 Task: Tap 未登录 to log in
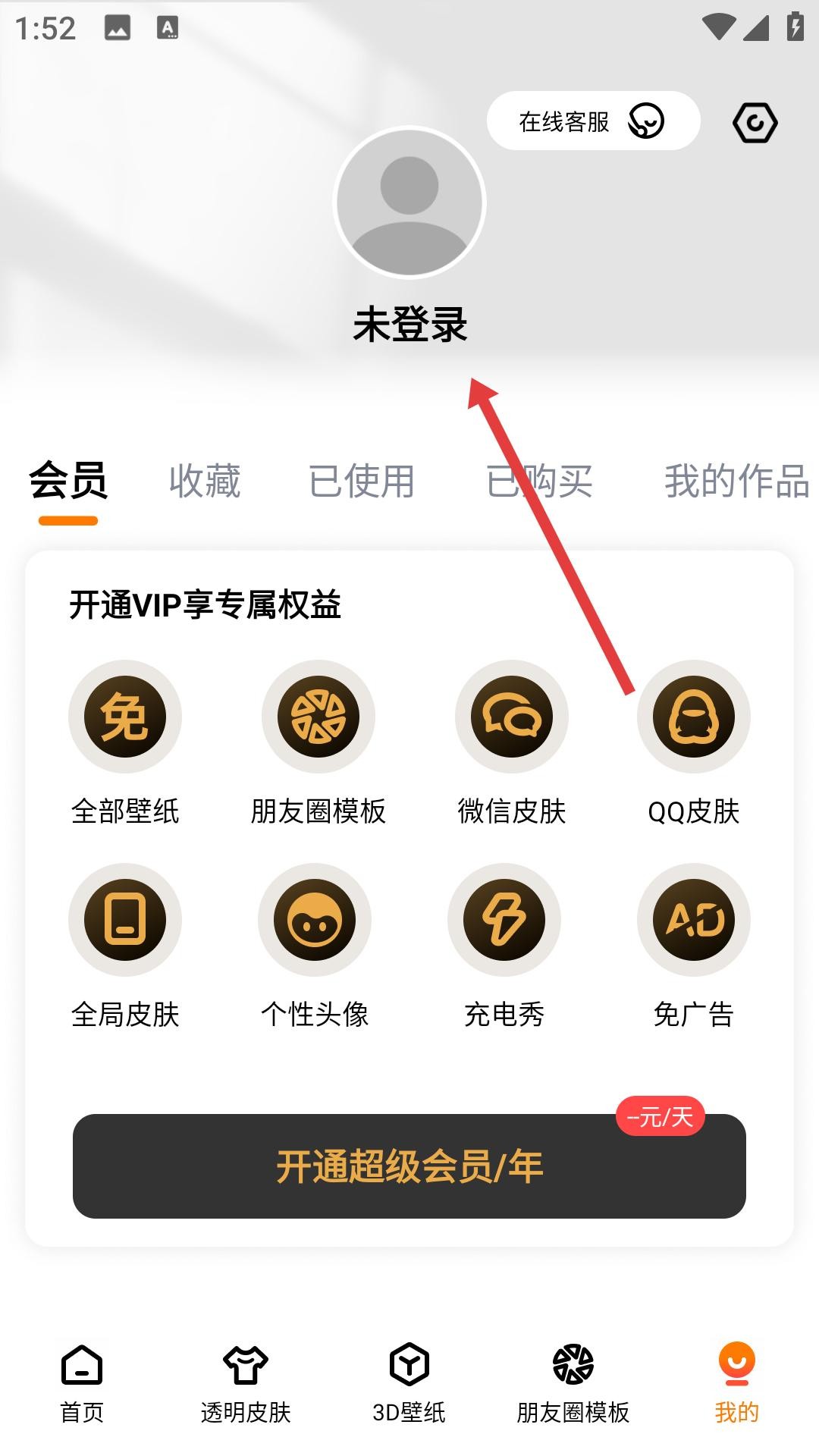(x=409, y=325)
